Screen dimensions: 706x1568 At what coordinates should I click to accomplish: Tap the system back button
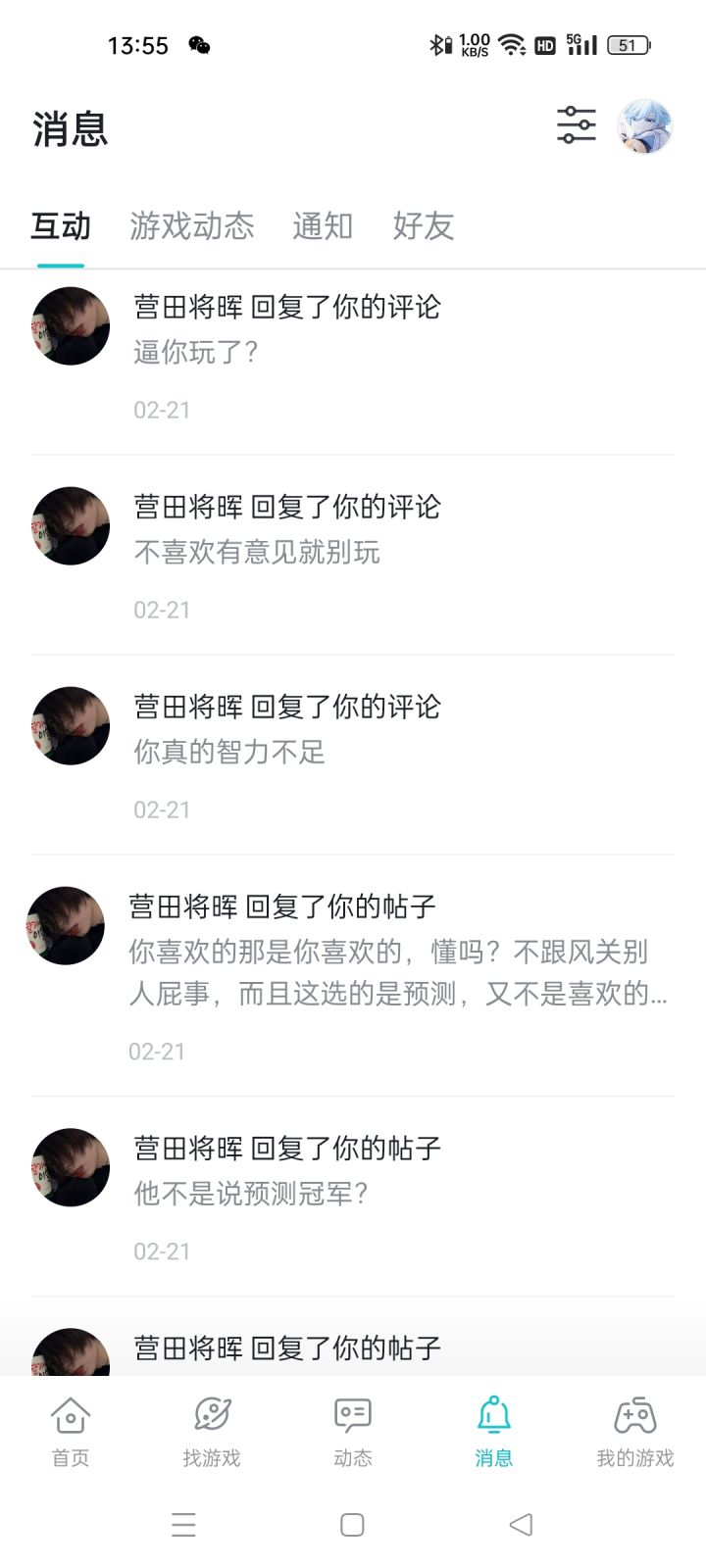click(521, 1525)
